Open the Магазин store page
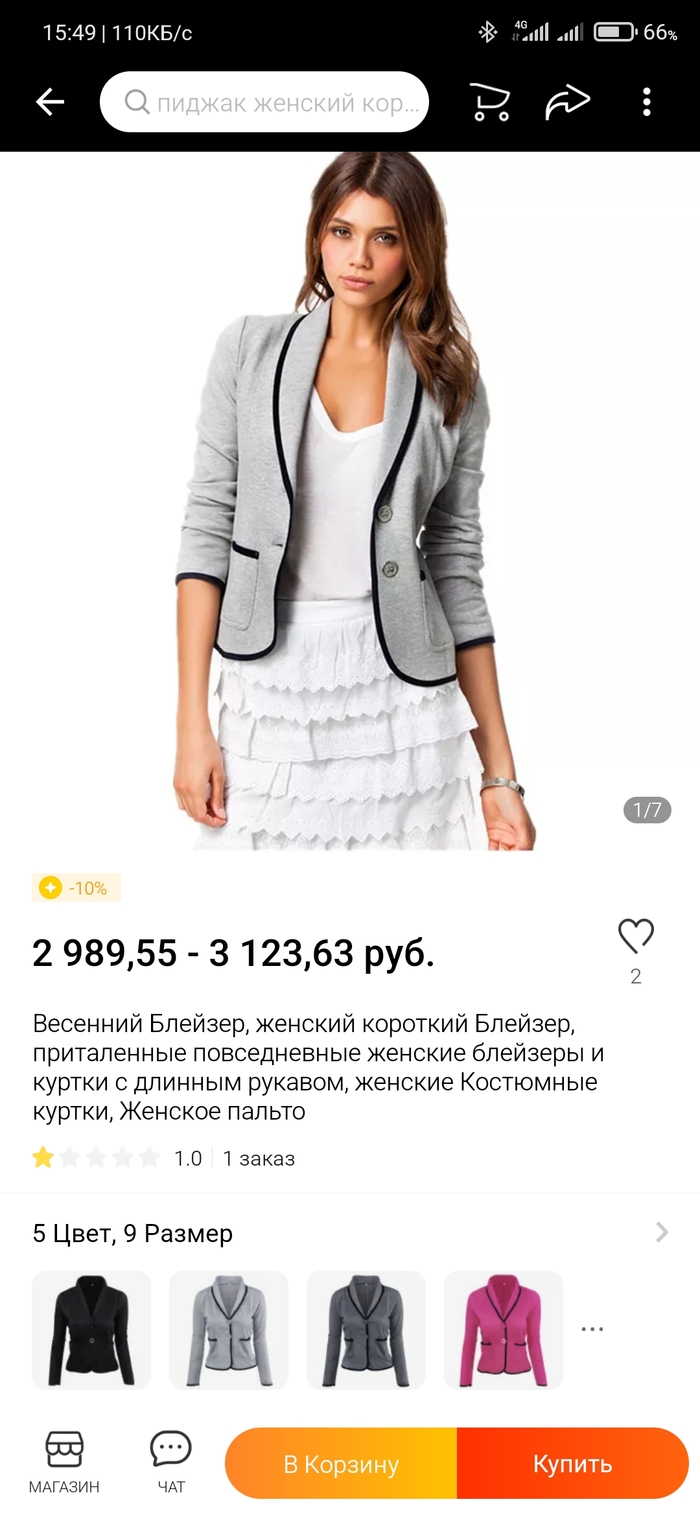The height and width of the screenshot is (1517, 700). [x=64, y=1462]
